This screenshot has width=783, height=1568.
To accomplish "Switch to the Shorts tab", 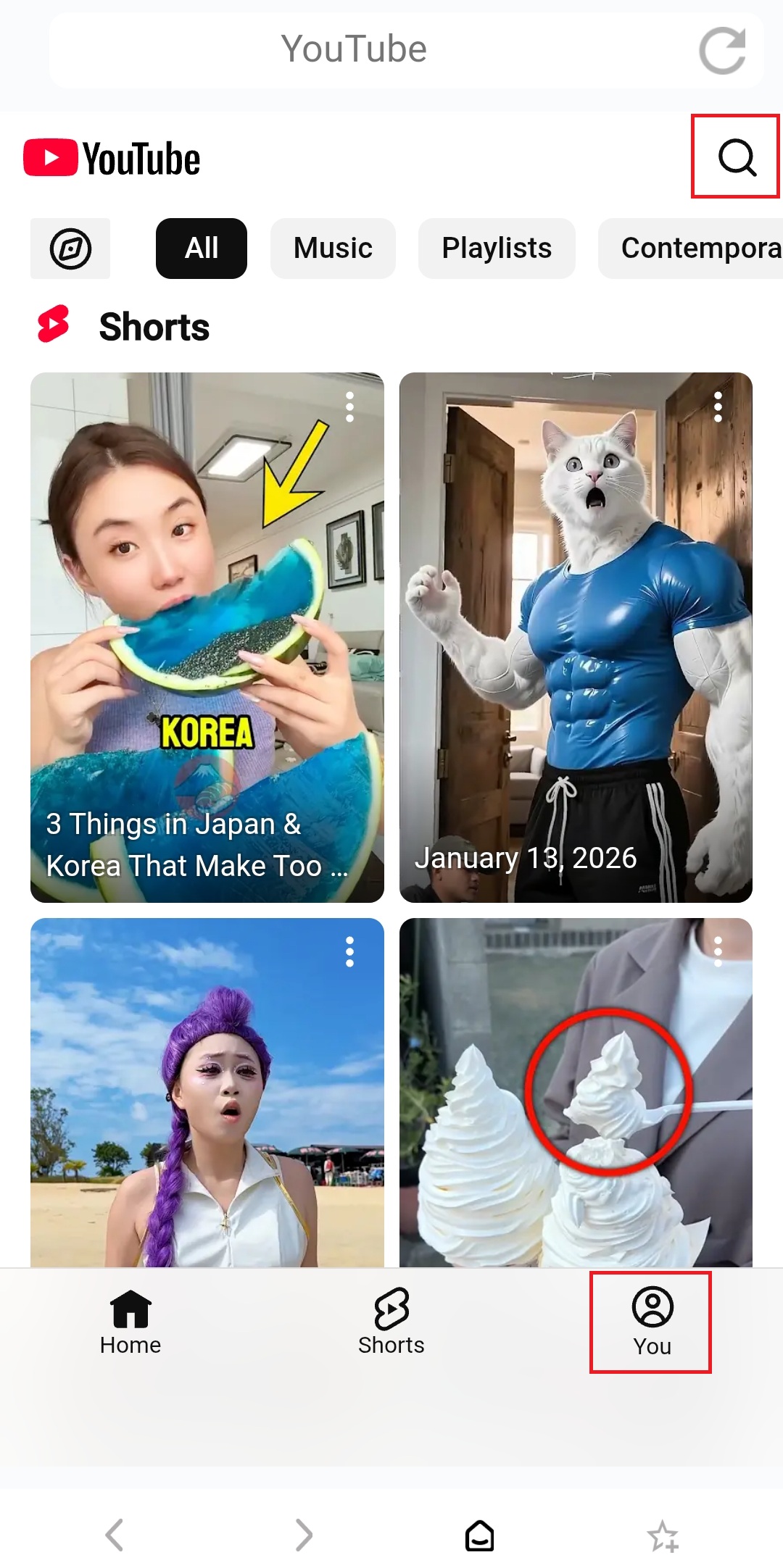I will [391, 1322].
